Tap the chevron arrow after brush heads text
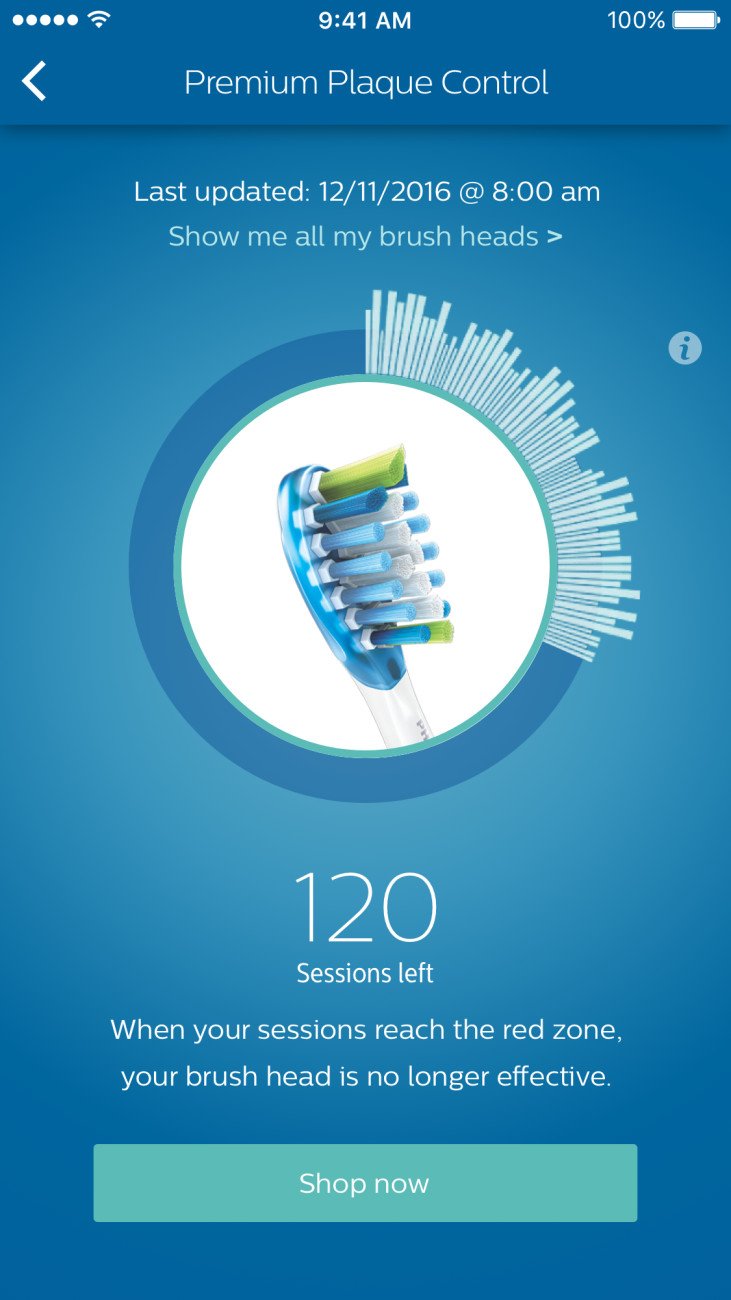Viewport: 731px width, 1300px height. click(x=553, y=236)
